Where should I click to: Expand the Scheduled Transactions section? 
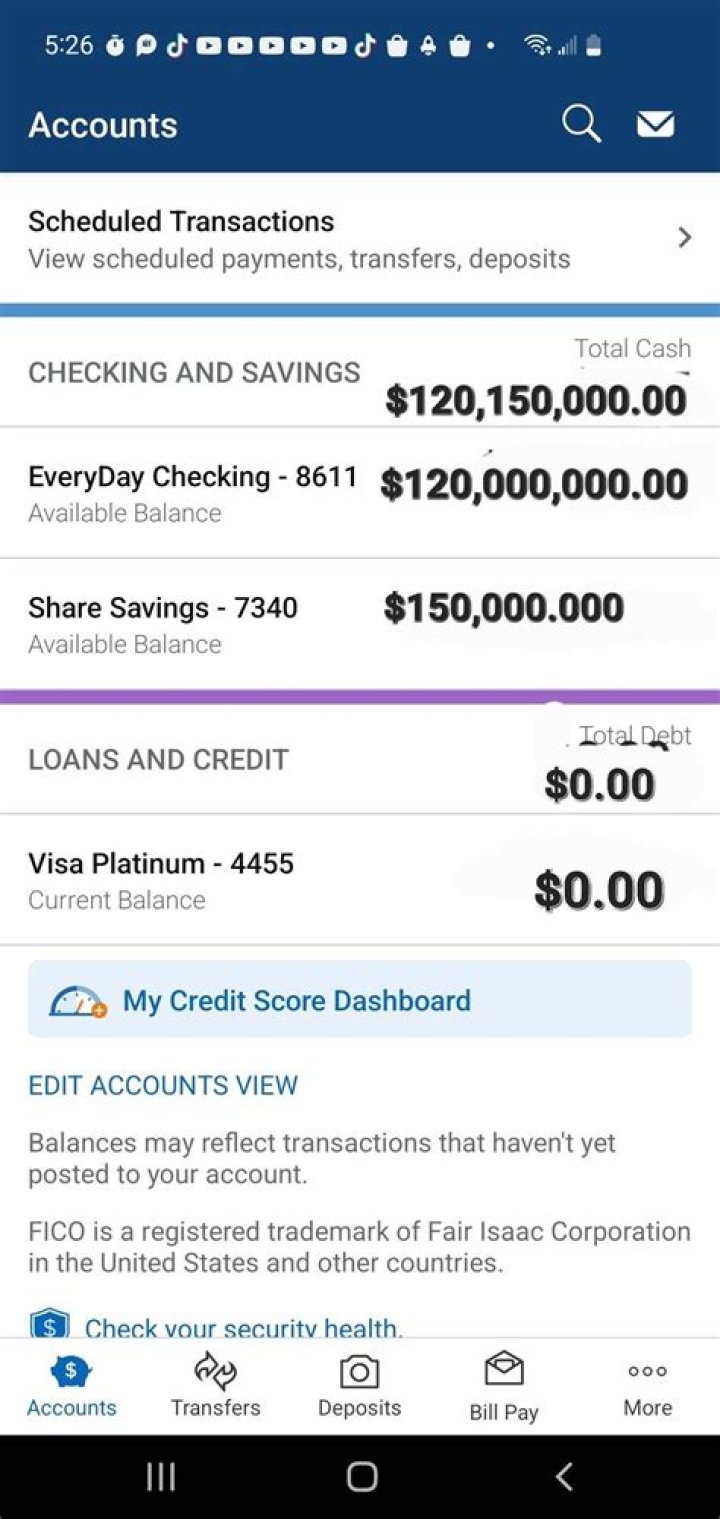coord(360,238)
